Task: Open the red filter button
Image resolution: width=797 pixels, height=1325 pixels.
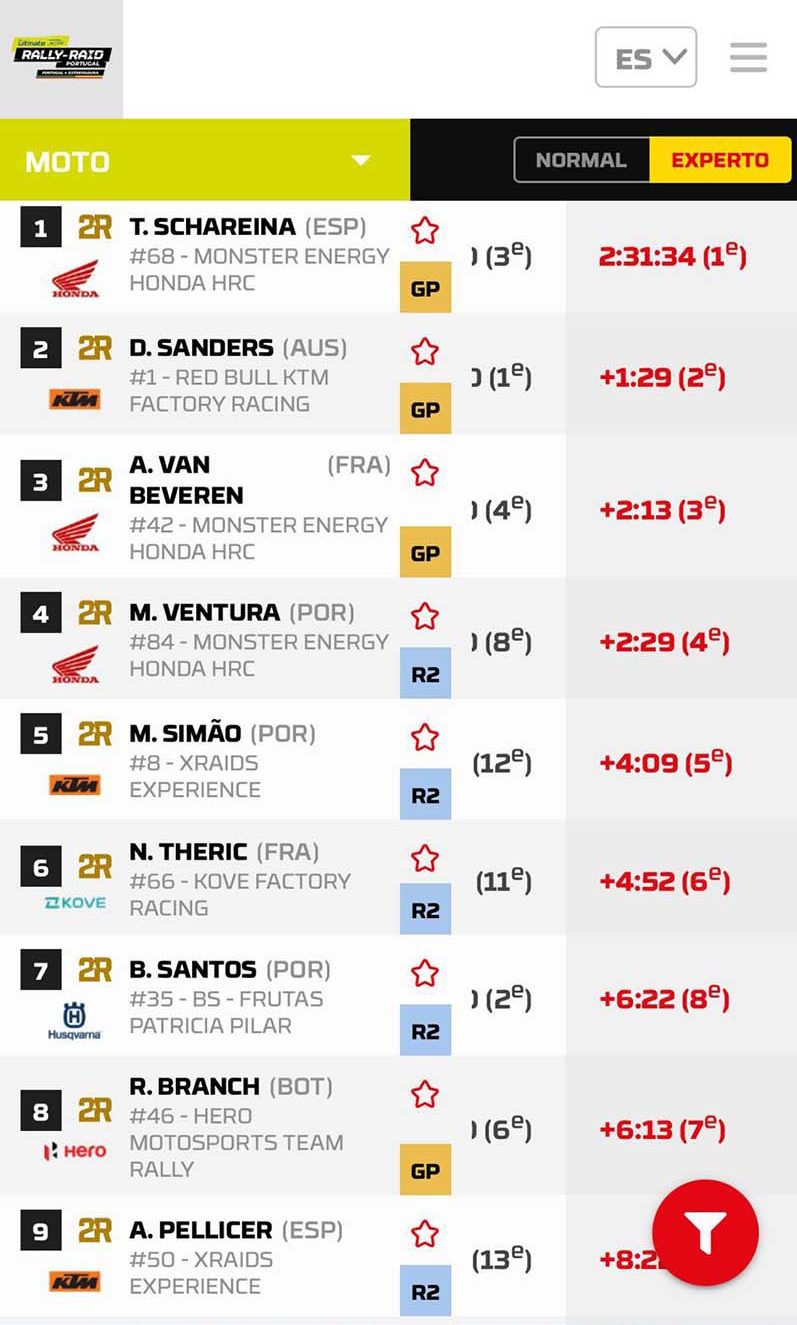Action: coord(705,1233)
